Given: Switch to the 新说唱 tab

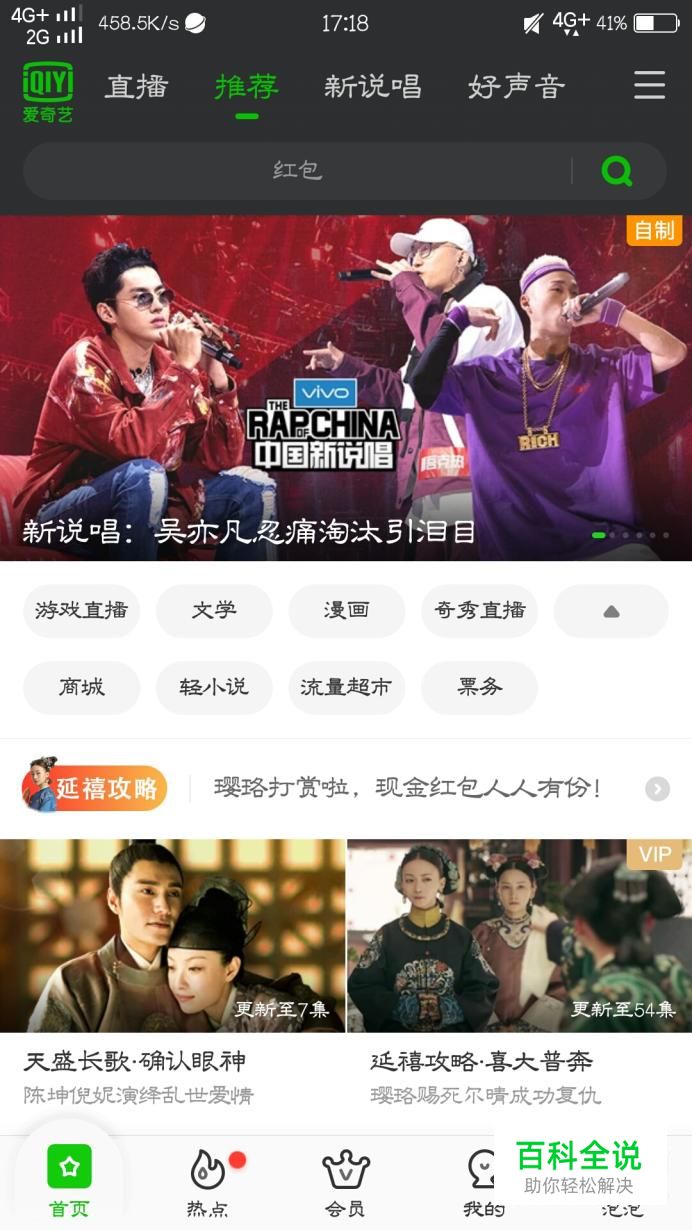Looking at the screenshot, I should click(x=372, y=87).
